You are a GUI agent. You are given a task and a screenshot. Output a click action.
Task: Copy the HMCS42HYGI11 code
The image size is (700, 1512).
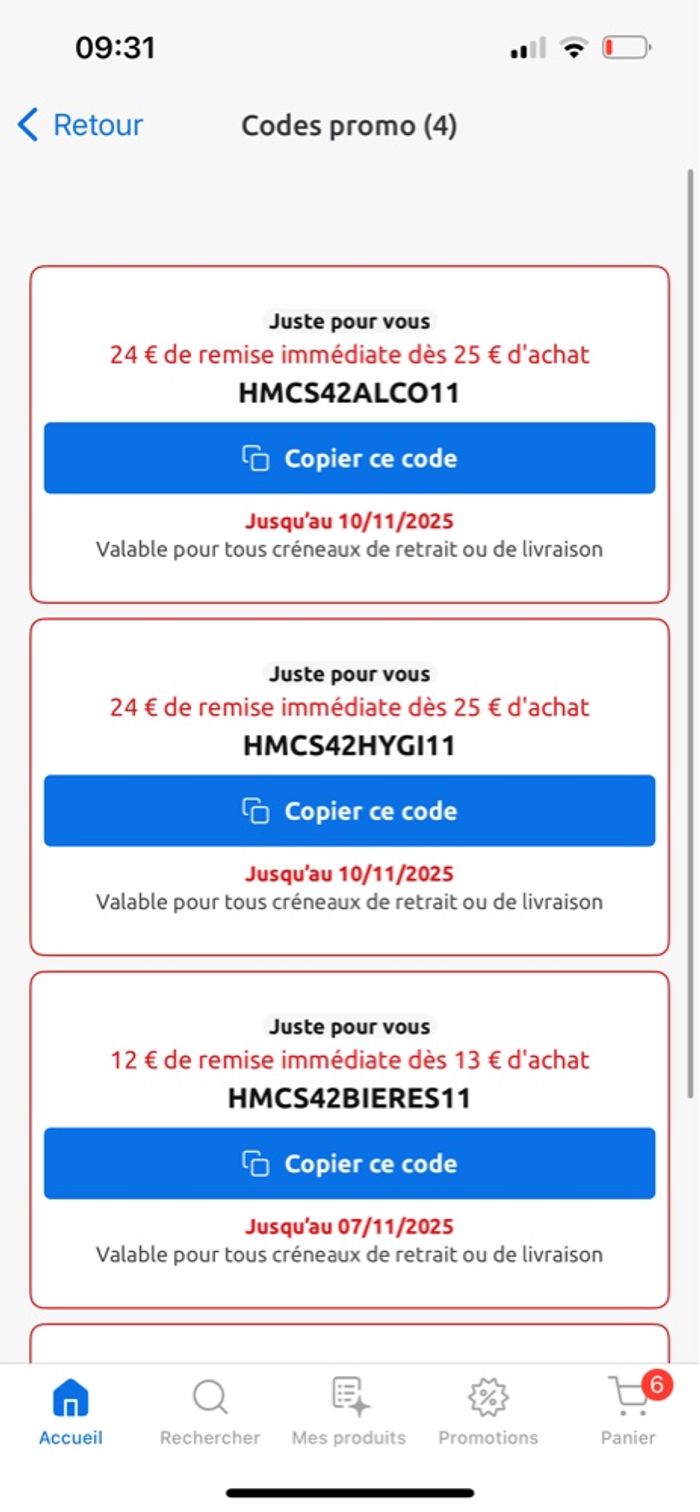coord(349,811)
